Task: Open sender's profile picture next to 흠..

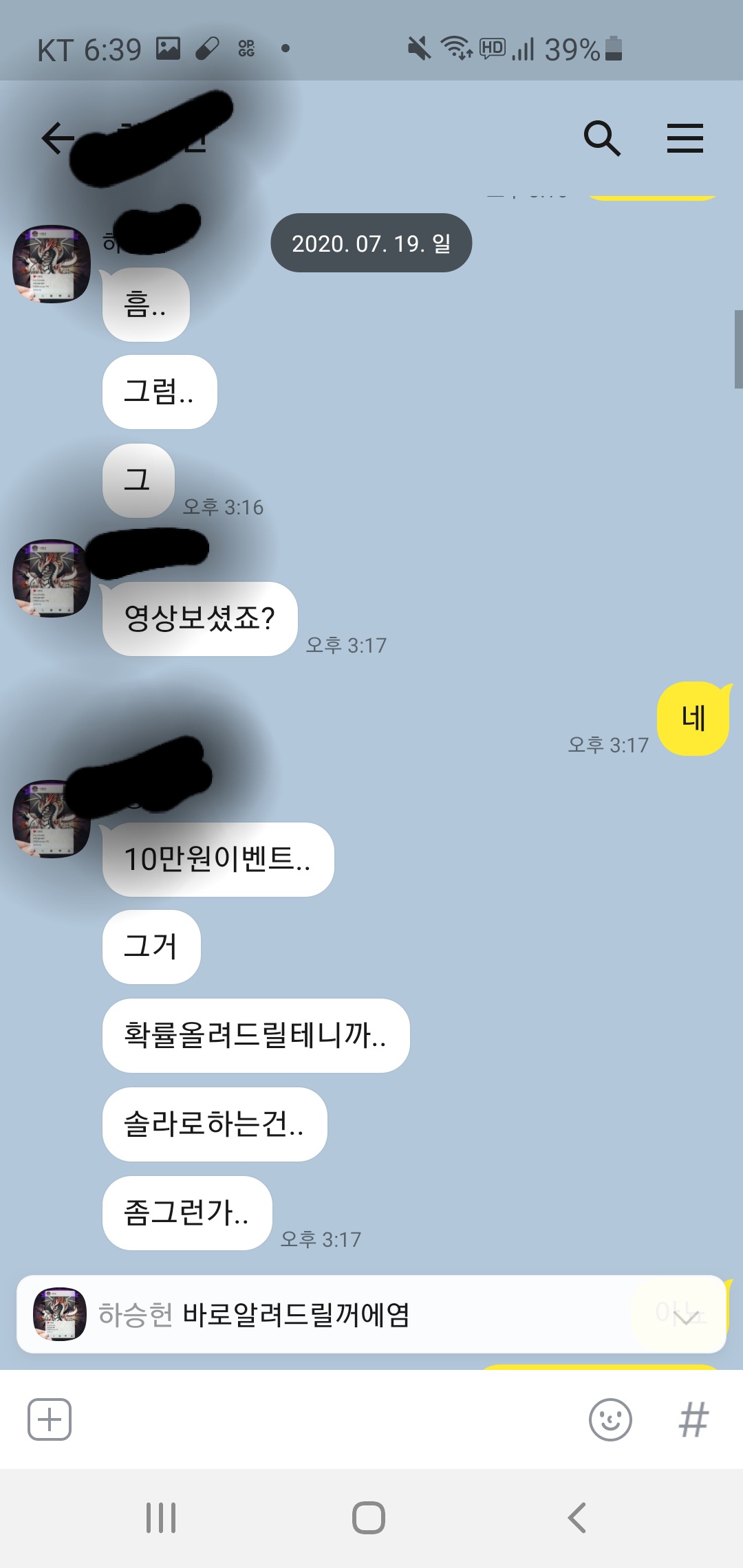Action: tap(52, 264)
